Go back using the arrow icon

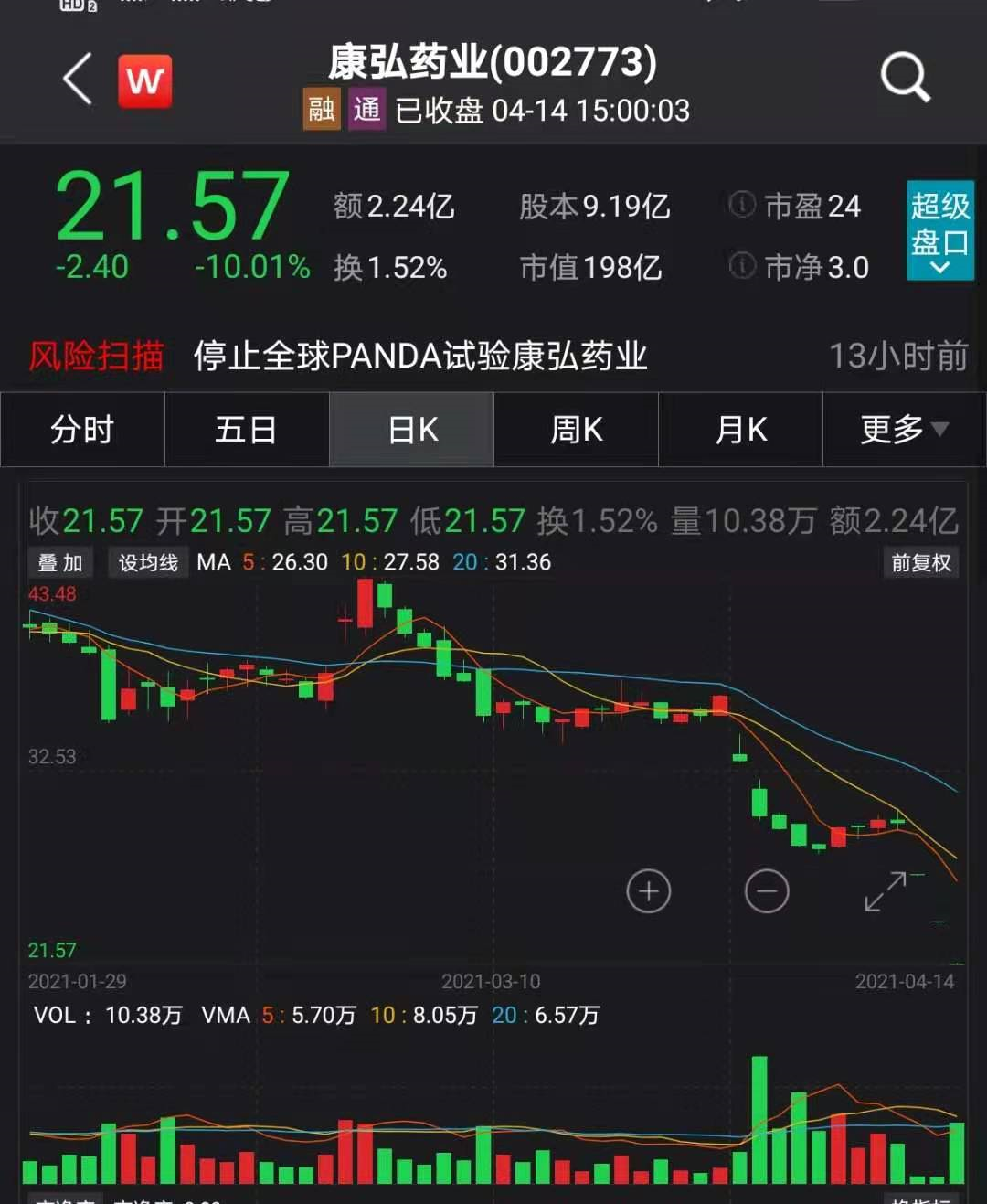click(79, 79)
